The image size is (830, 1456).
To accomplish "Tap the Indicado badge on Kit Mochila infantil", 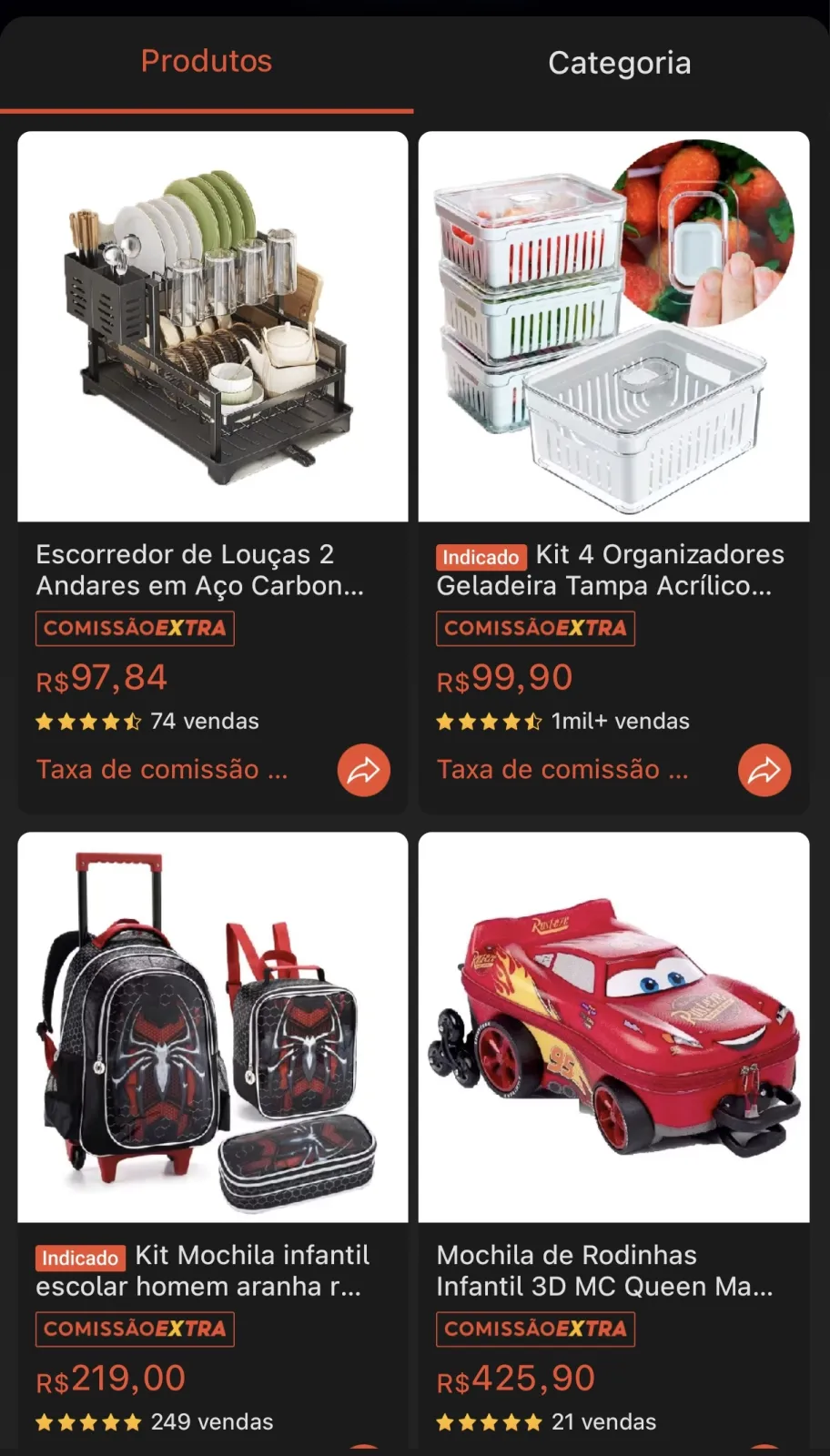I will tap(80, 1257).
